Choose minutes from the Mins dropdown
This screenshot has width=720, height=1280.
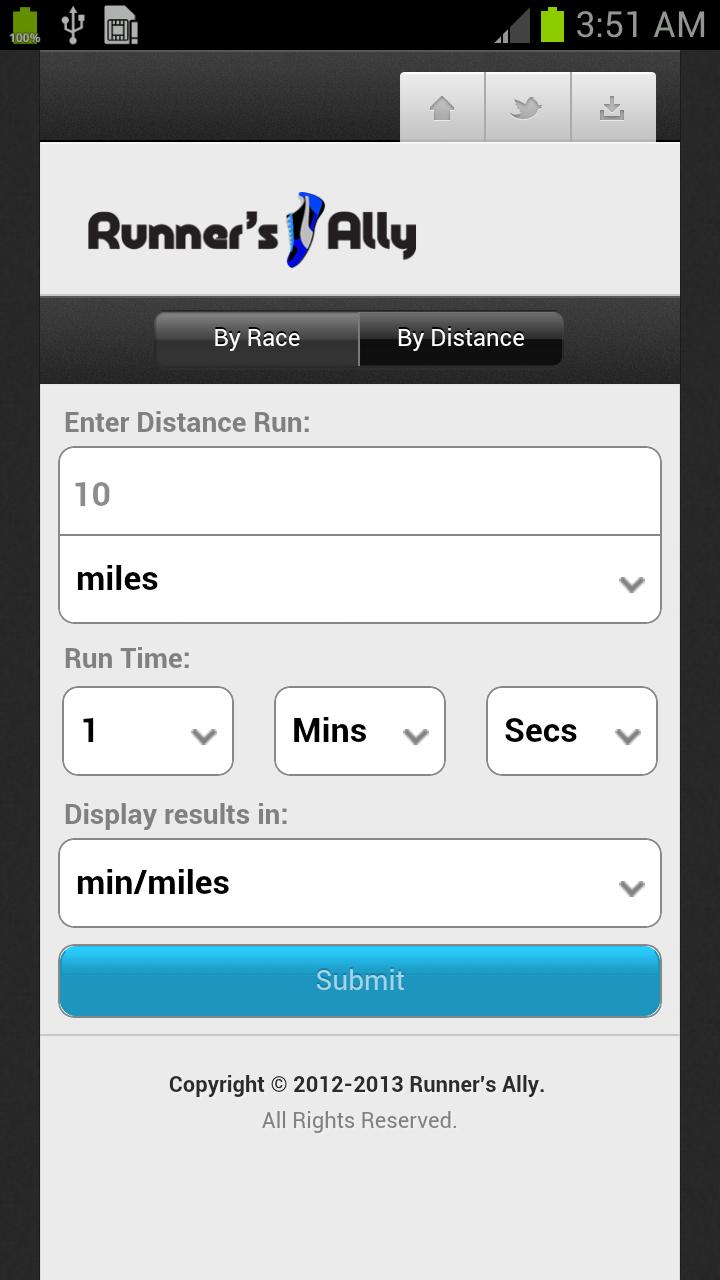[360, 731]
